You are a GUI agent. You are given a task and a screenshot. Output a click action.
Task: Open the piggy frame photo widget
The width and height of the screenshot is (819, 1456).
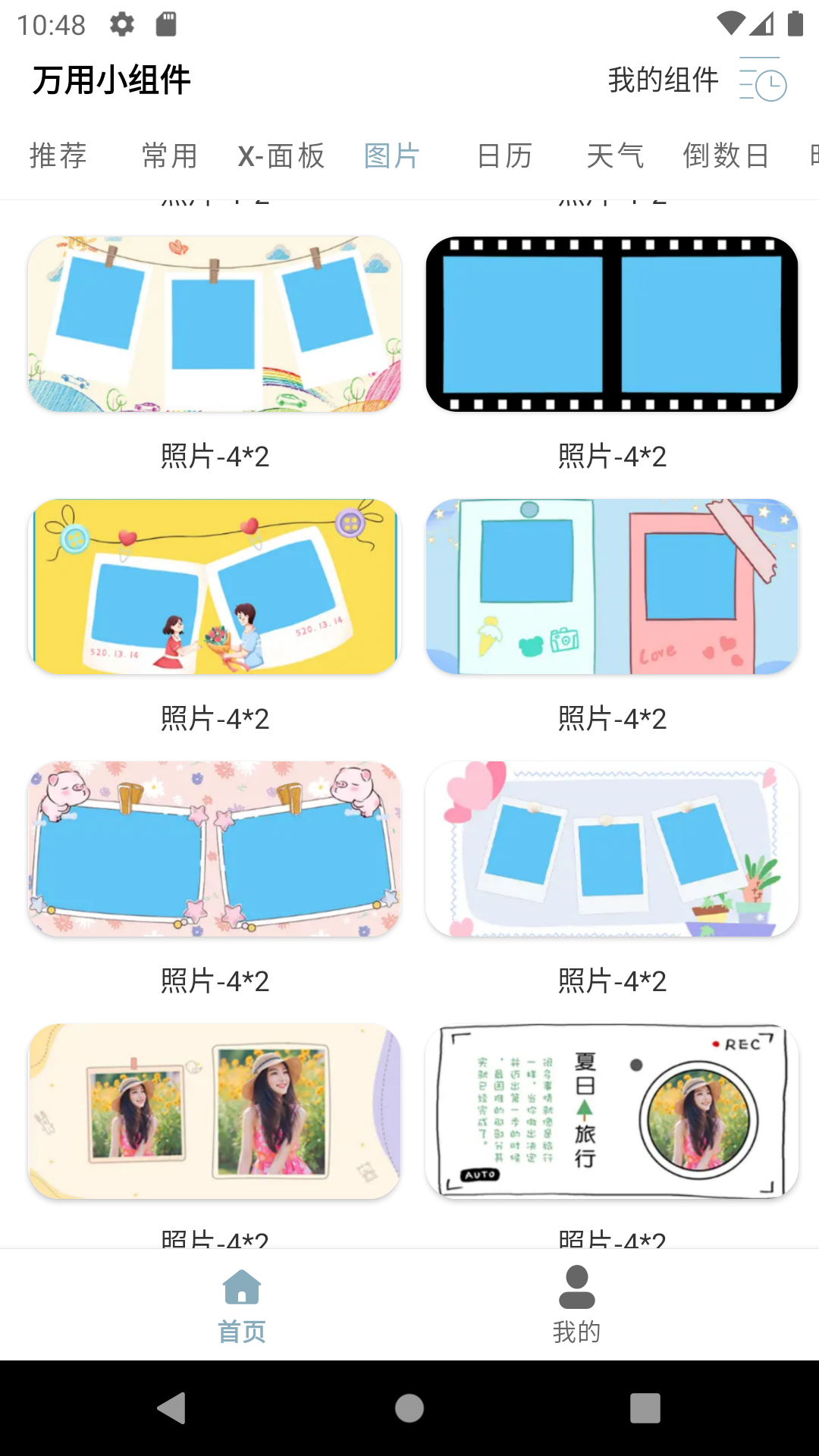215,849
